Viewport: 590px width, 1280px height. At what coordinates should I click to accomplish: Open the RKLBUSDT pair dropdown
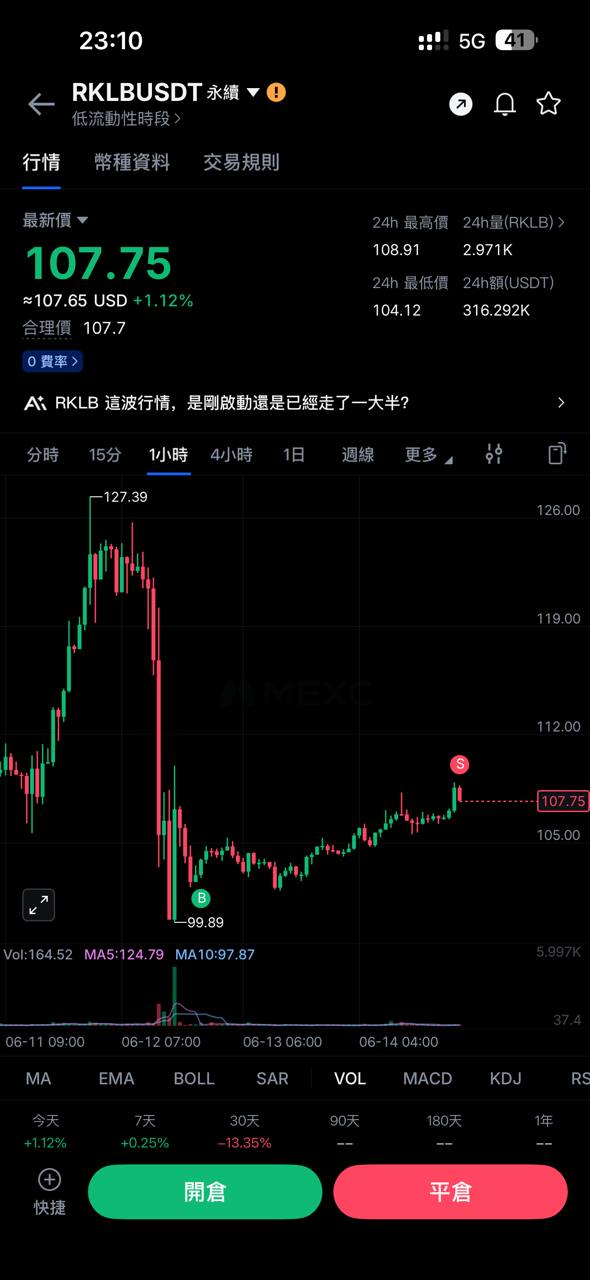[253, 93]
